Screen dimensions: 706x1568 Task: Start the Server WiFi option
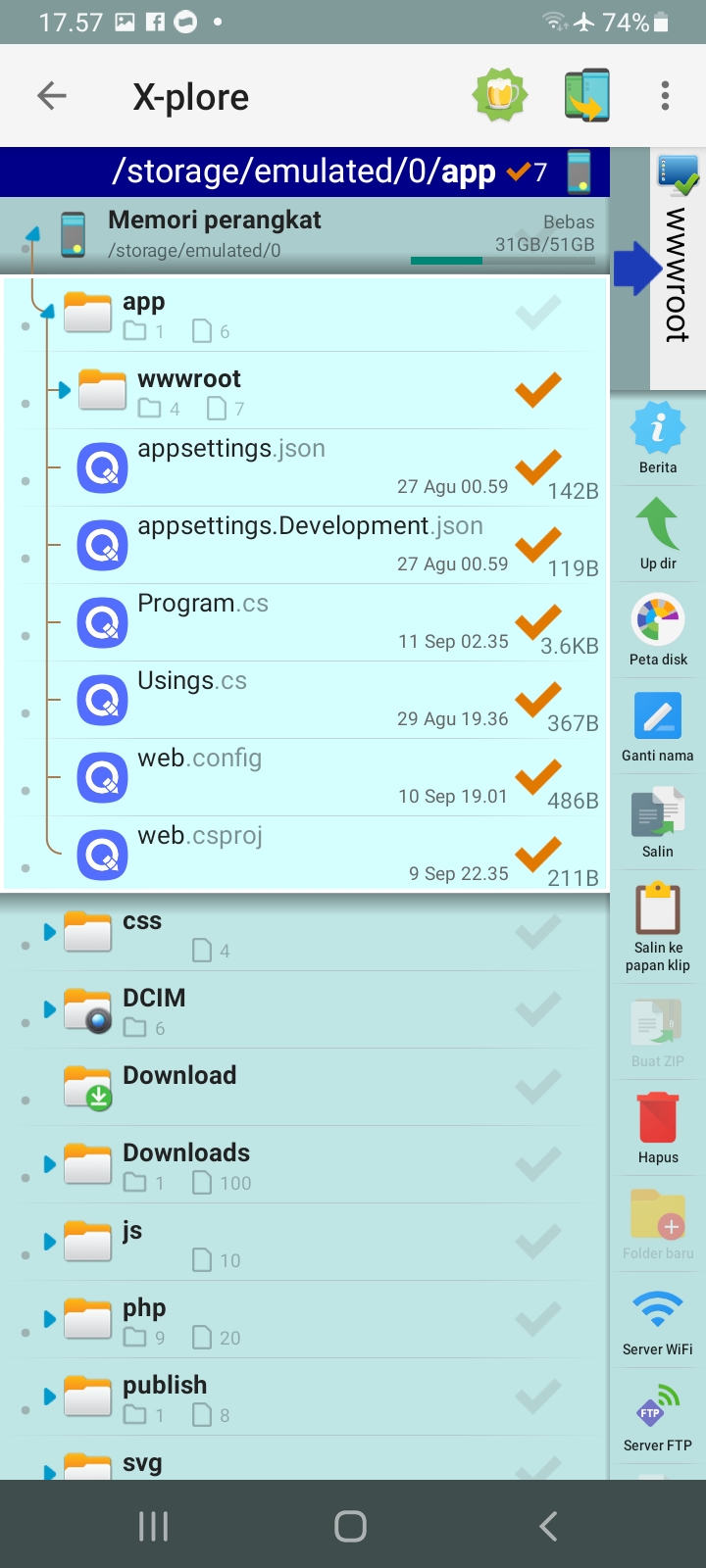point(658,1320)
